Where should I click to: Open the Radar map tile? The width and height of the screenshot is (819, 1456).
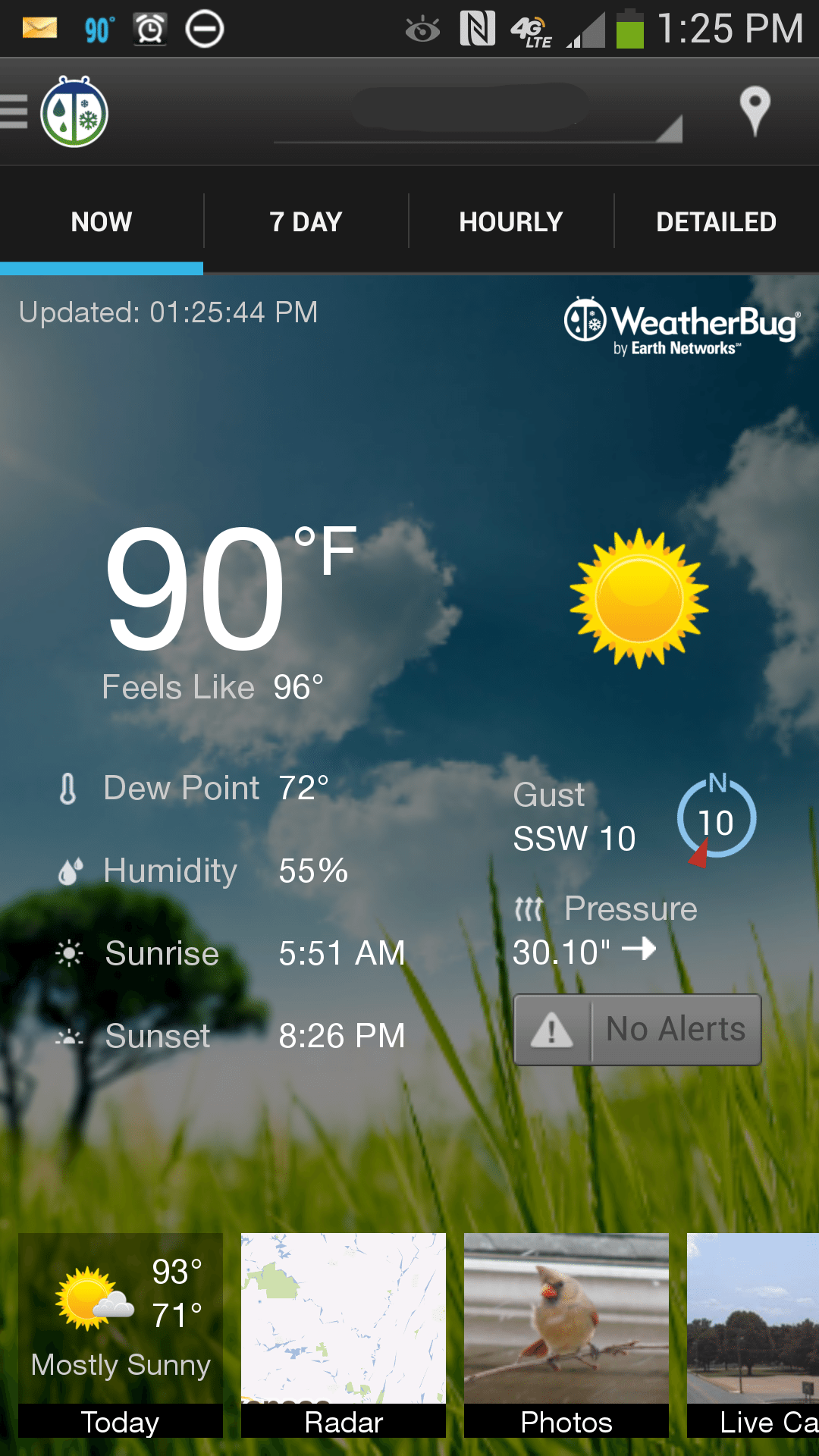344,1335
